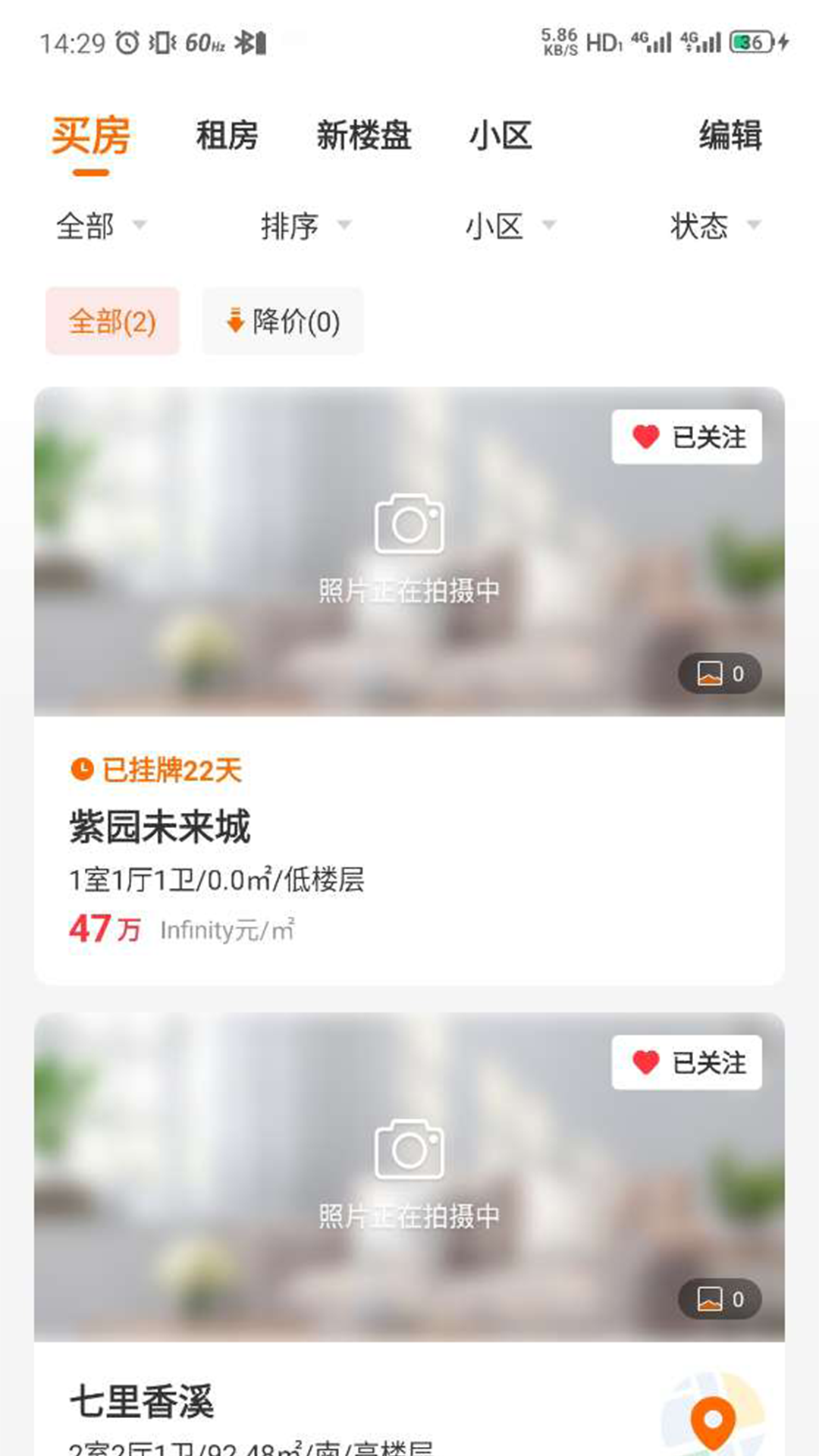
Task: Switch to the 新楼盘 tab
Action: click(364, 136)
